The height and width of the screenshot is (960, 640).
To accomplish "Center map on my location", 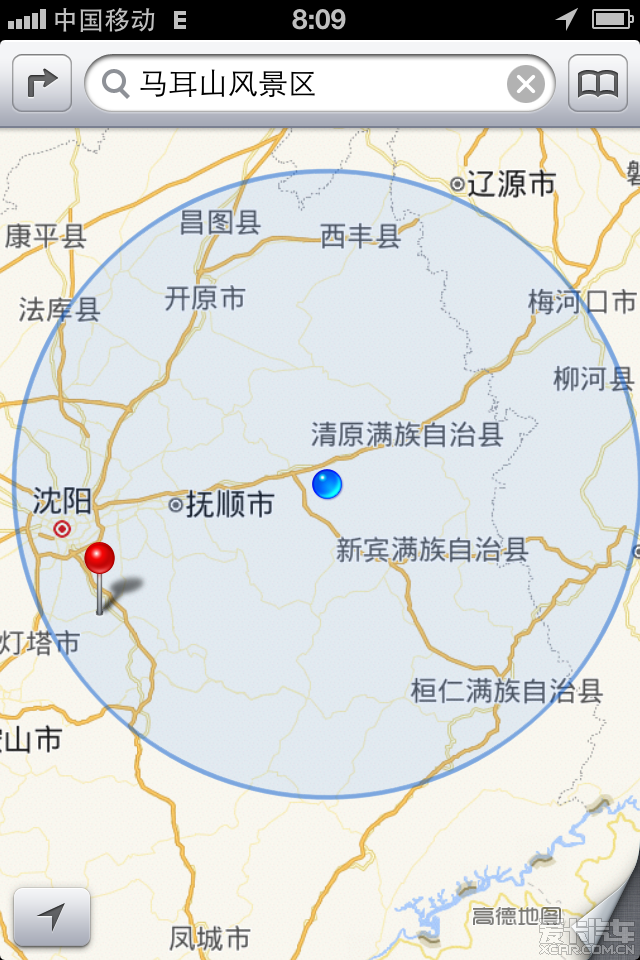I will 51,916.
